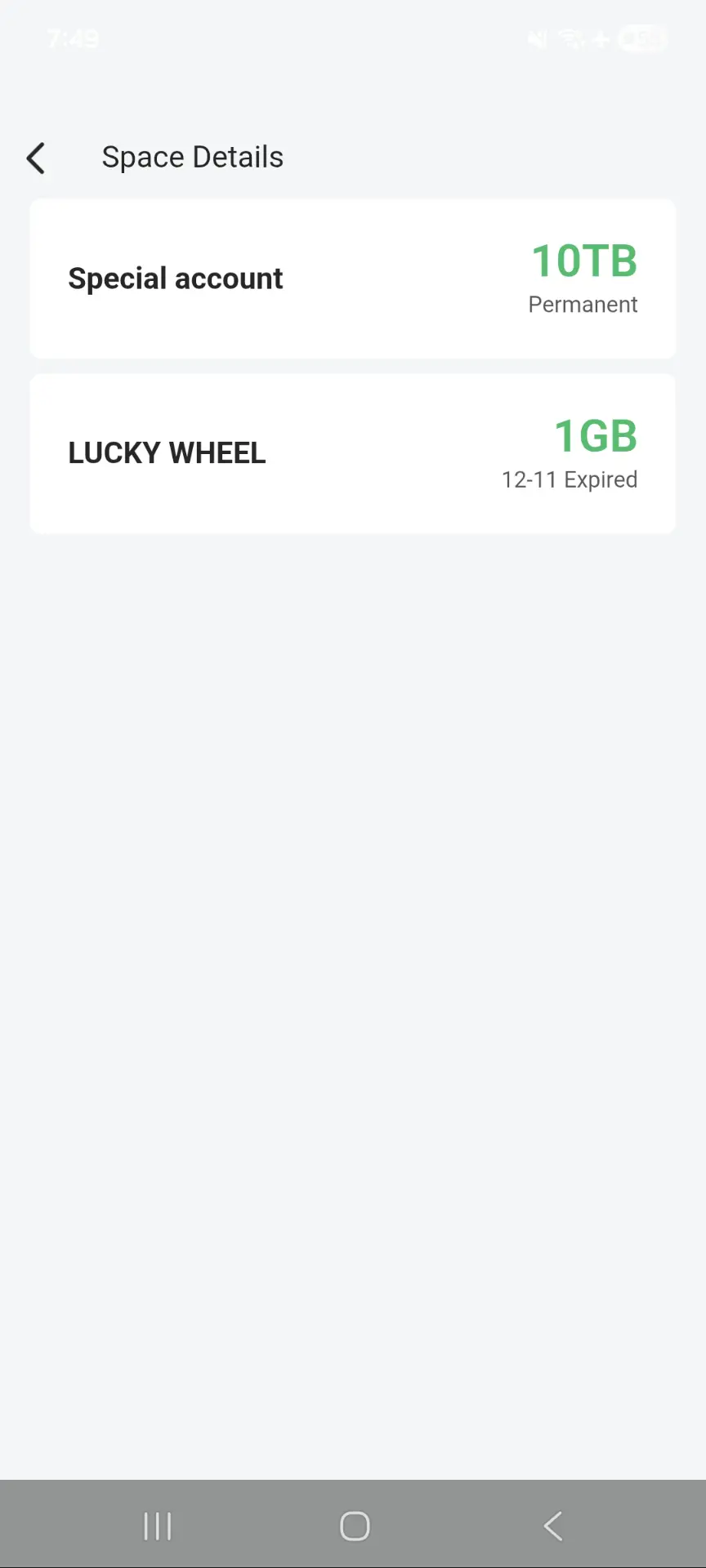Go back from Space Details

(36, 158)
